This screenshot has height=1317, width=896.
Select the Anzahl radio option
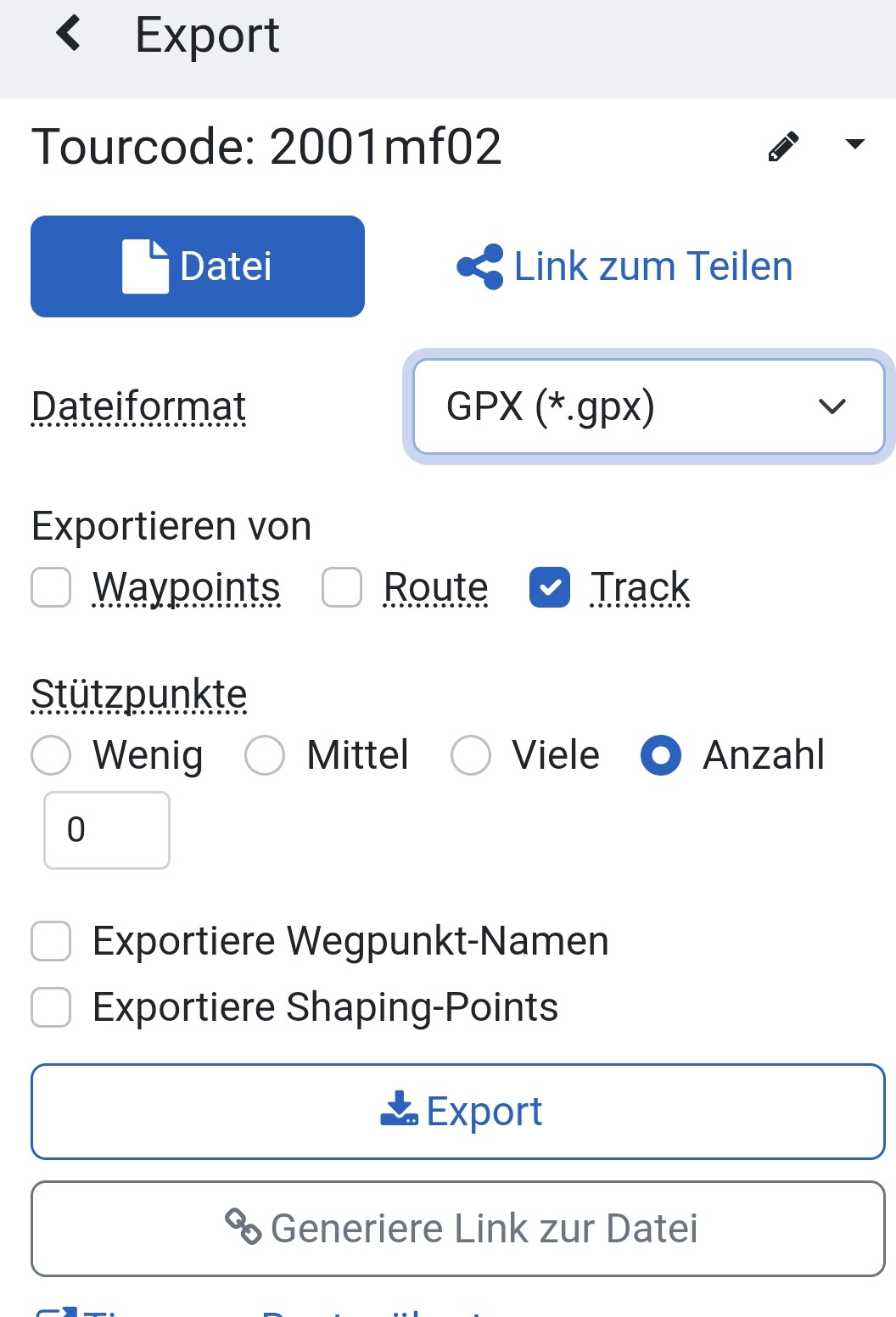coord(661,755)
